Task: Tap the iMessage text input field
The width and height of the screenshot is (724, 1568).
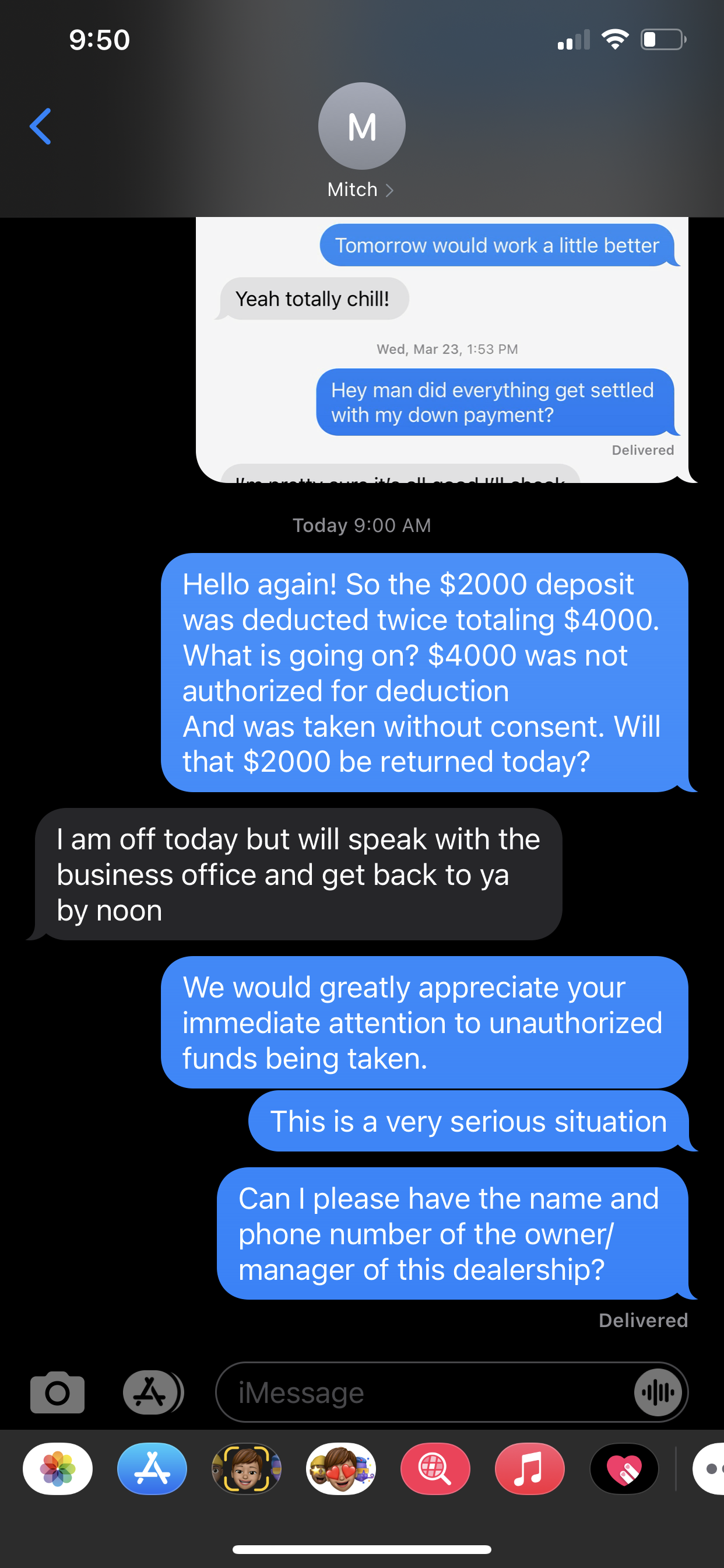Action: [395, 1391]
